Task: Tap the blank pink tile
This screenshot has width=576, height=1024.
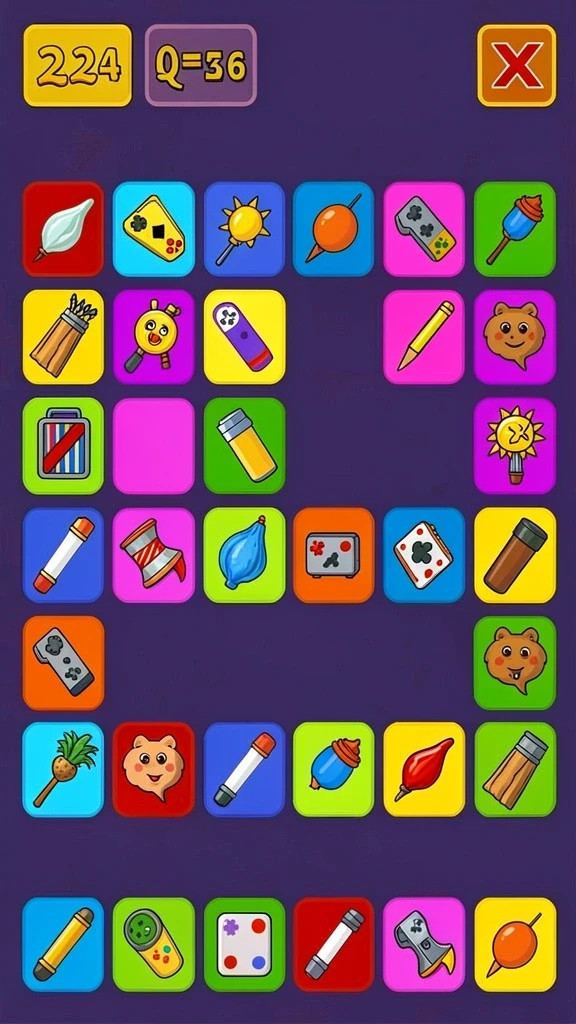Action: pos(153,445)
